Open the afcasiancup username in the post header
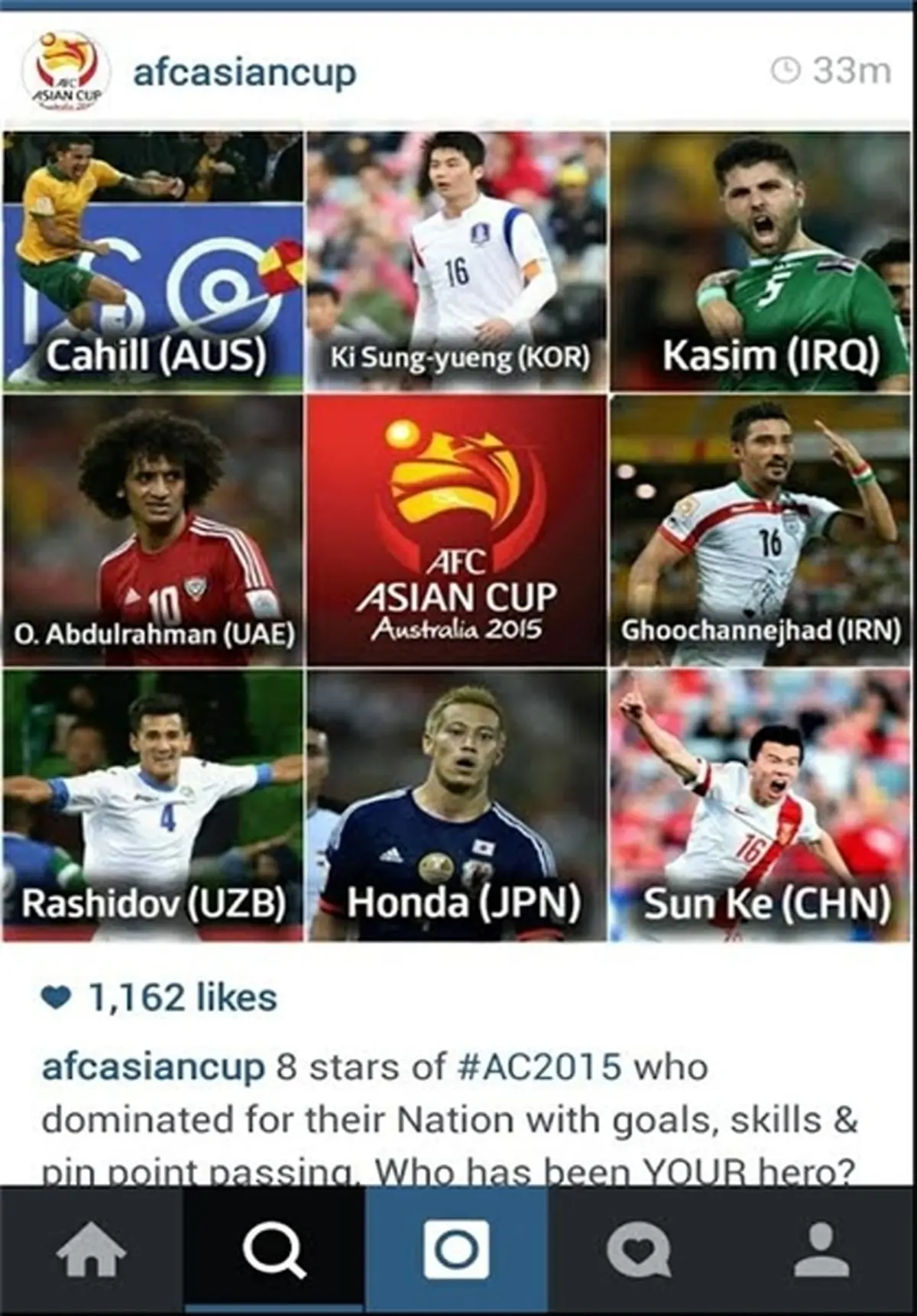The height and width of the screenshot is (1316, 917). pos(245,73)
